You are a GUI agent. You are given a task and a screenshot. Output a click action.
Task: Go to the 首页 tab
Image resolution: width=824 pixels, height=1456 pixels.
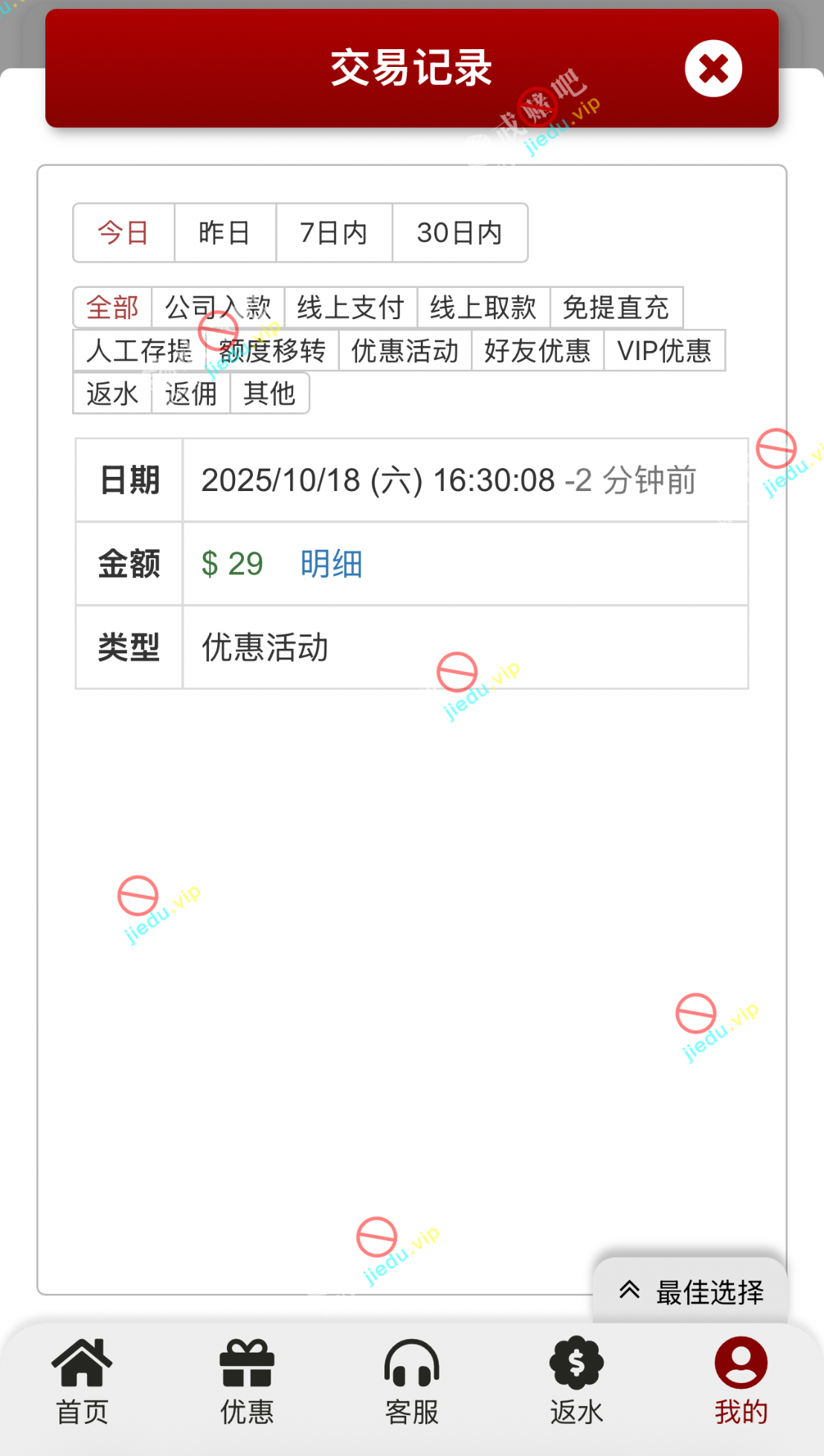tap(82, 1381)
